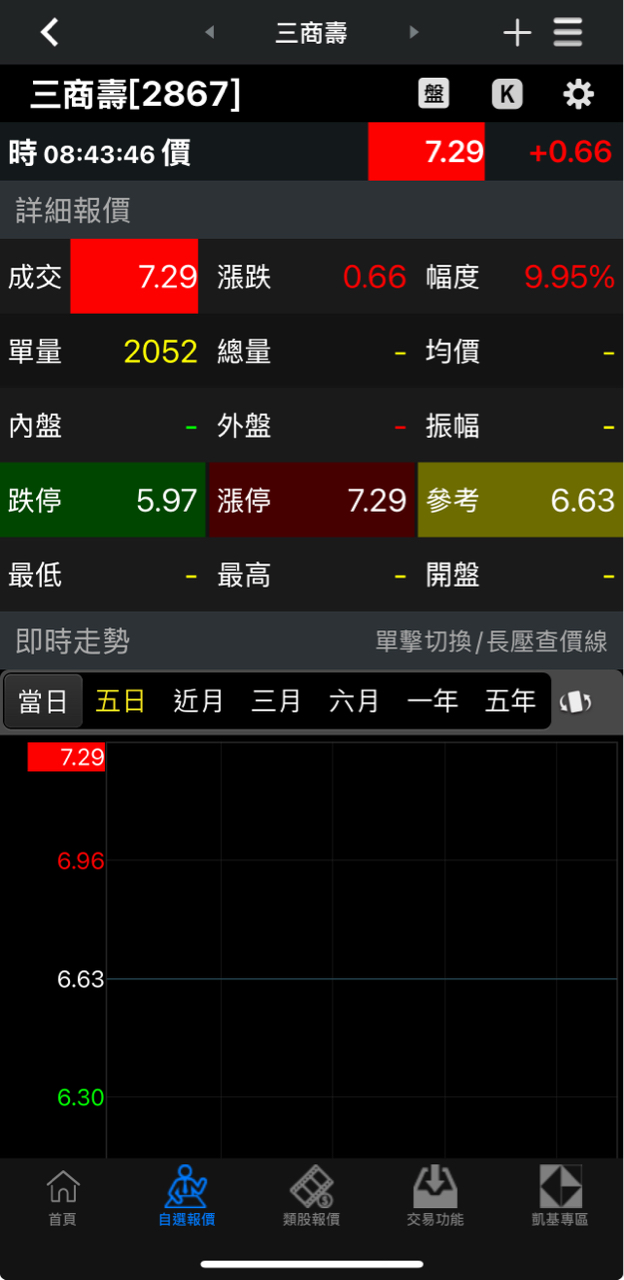The width and height of the screenshot is (624, 1280).
Task: Tap the plus icon to add stock
Action: click(x=517, y=33)
